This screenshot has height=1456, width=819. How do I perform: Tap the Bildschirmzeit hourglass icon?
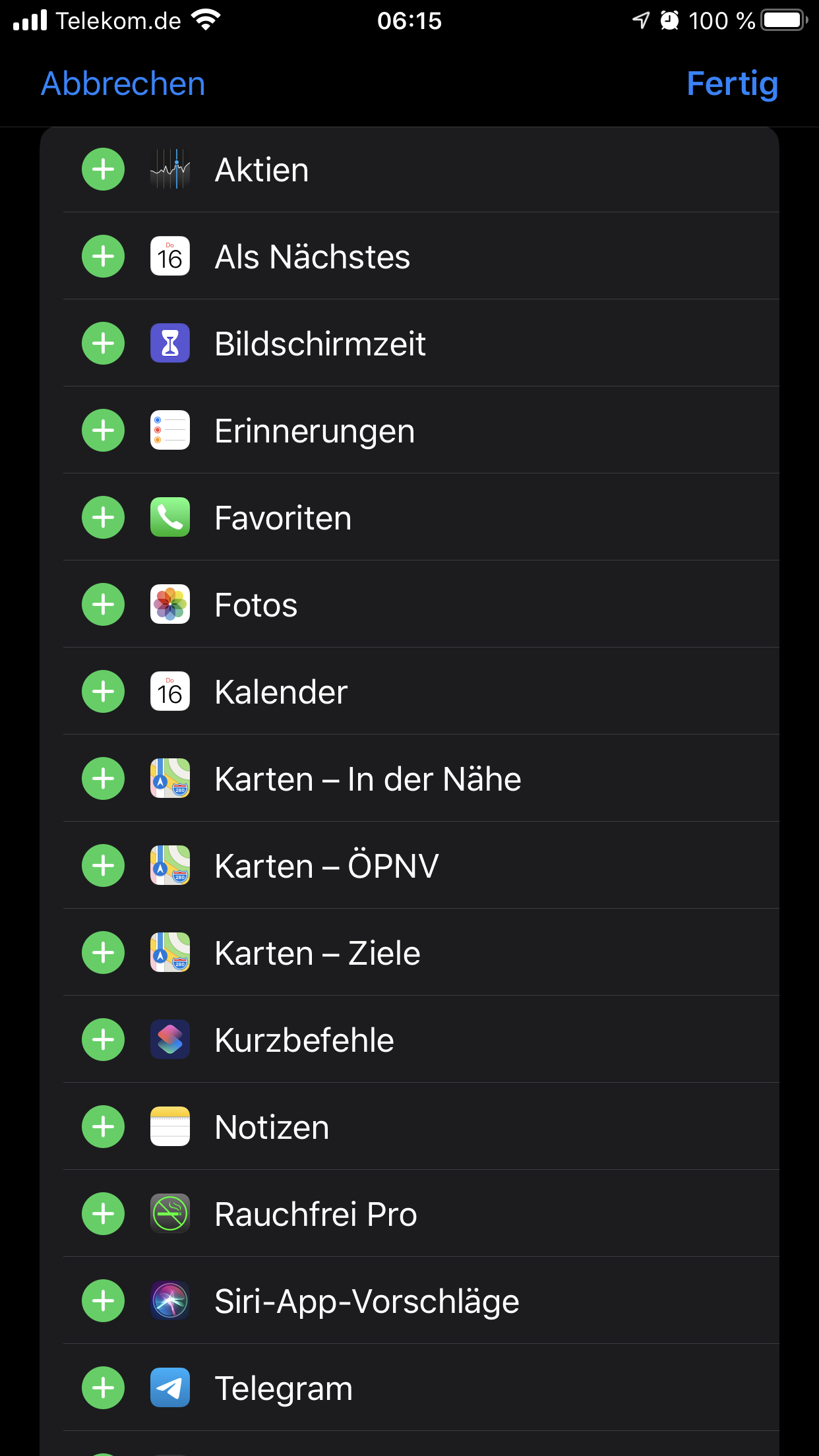point(169,343)
